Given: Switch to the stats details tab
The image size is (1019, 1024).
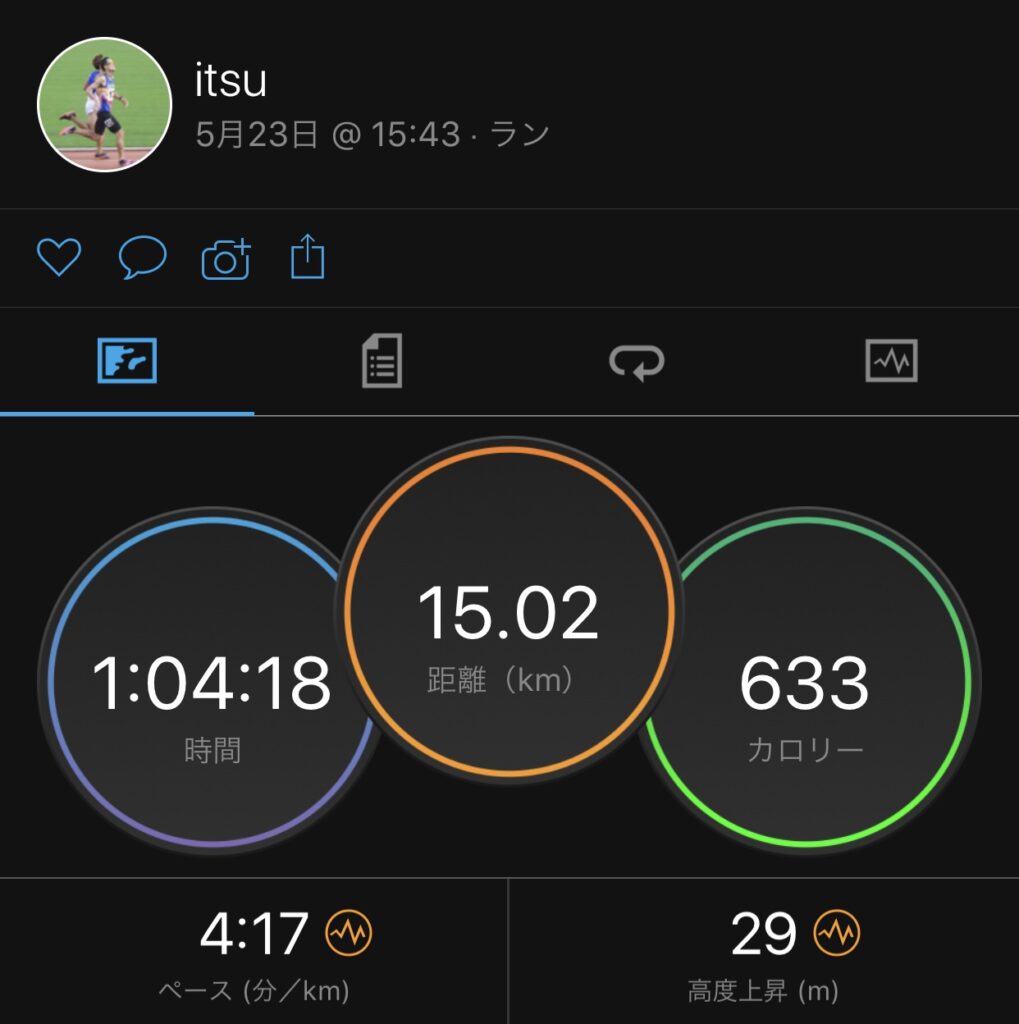Looking at the screenshot, I should 381,361.
